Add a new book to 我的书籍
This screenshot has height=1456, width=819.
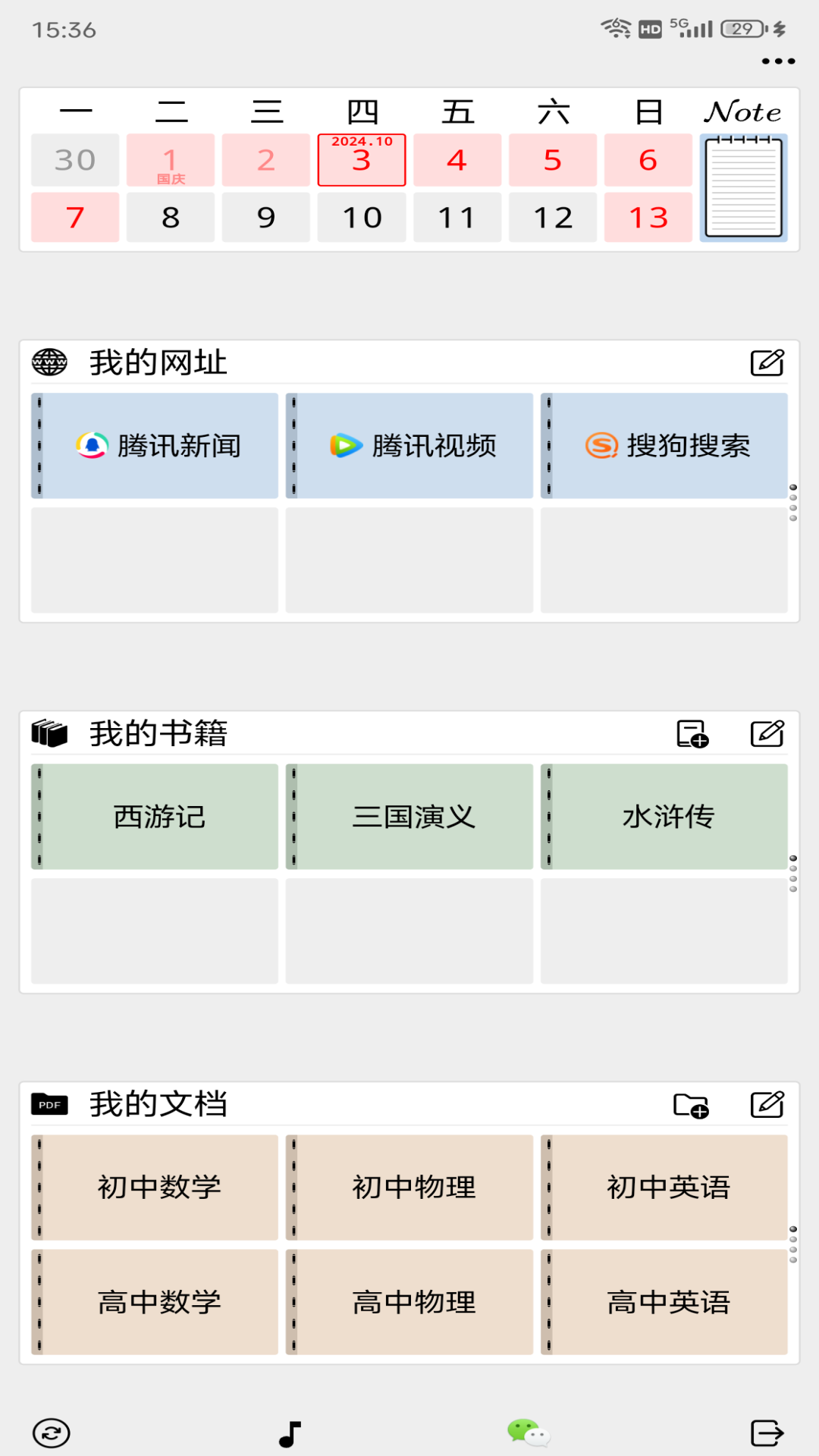(x=692, y=734)
